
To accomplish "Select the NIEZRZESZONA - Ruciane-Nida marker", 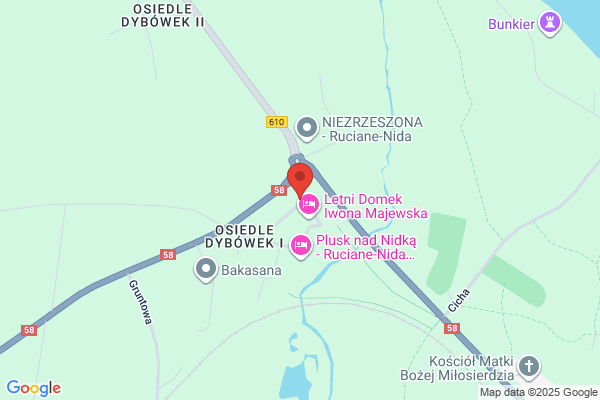I will click(x=307, y=129).
